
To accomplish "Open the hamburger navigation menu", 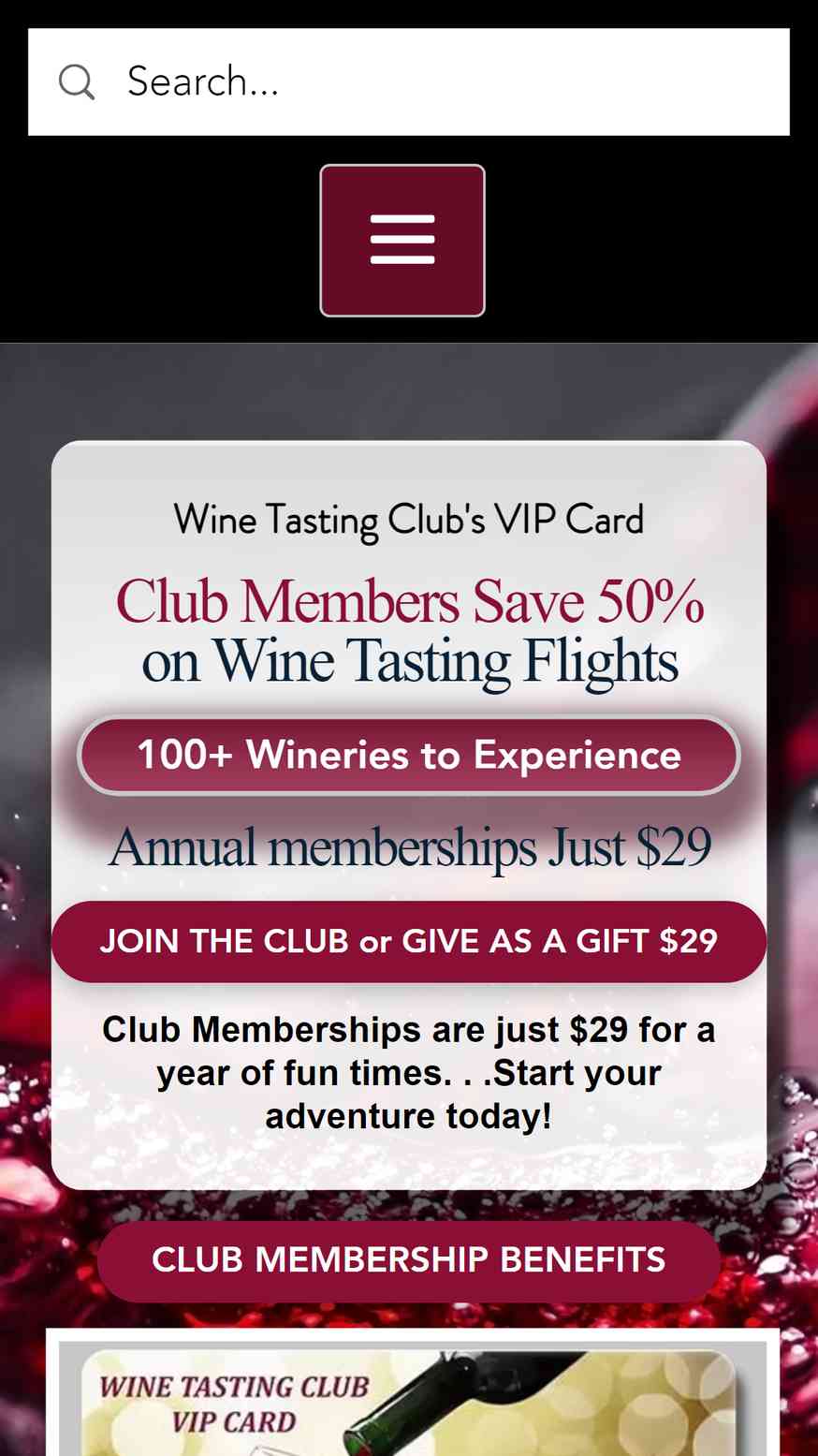I will 402,241.
